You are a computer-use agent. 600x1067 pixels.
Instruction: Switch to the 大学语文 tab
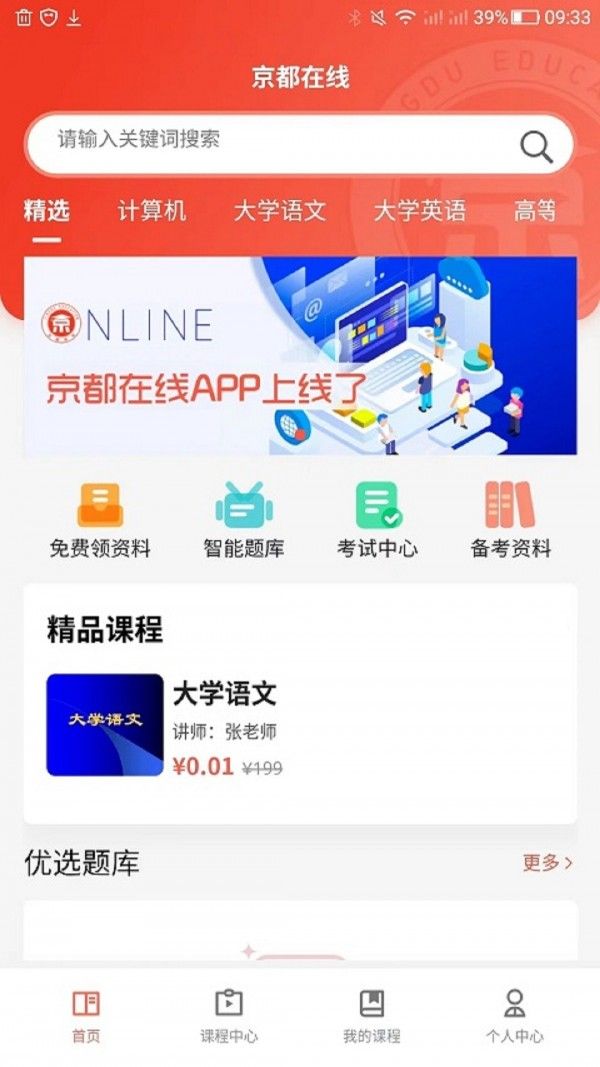280,211
